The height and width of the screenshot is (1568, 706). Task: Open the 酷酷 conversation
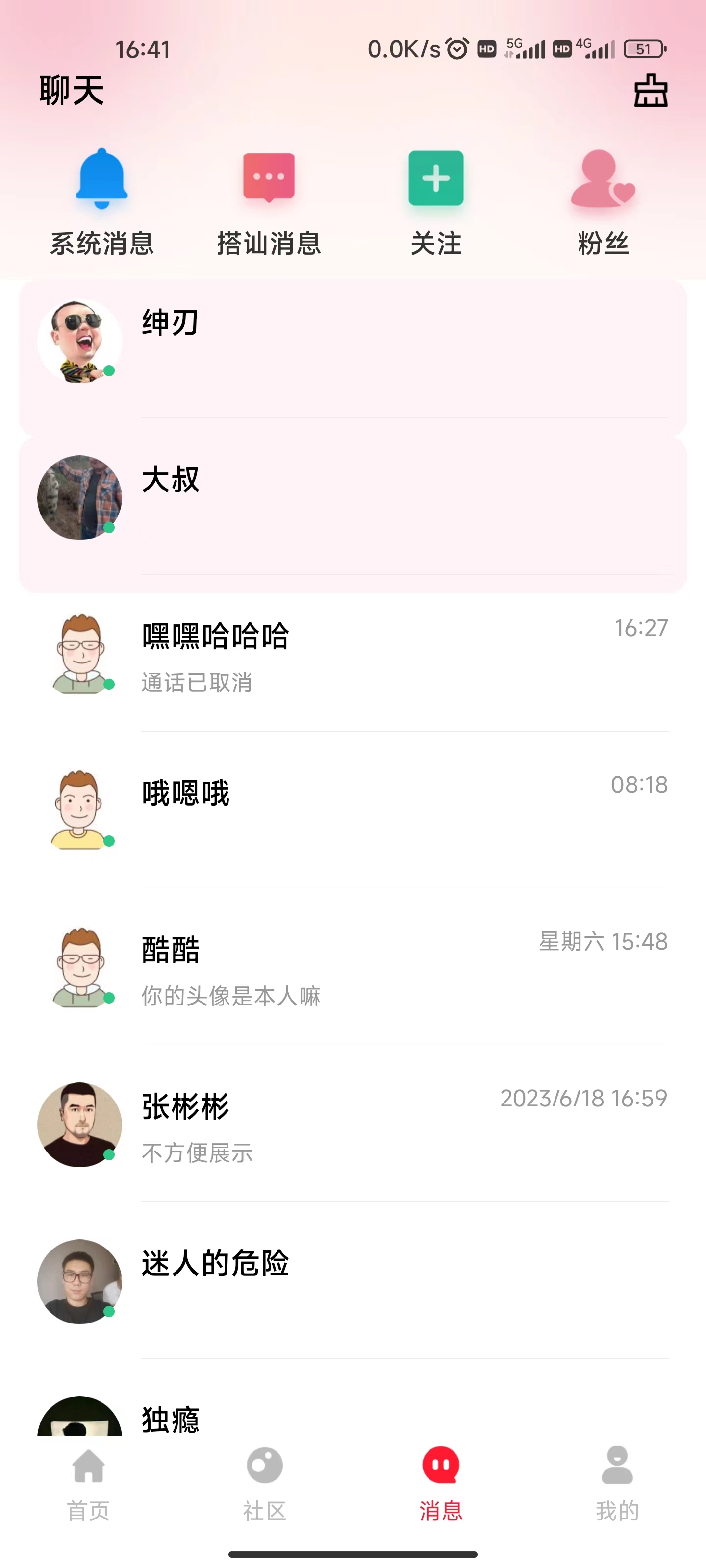coord(353,968)
